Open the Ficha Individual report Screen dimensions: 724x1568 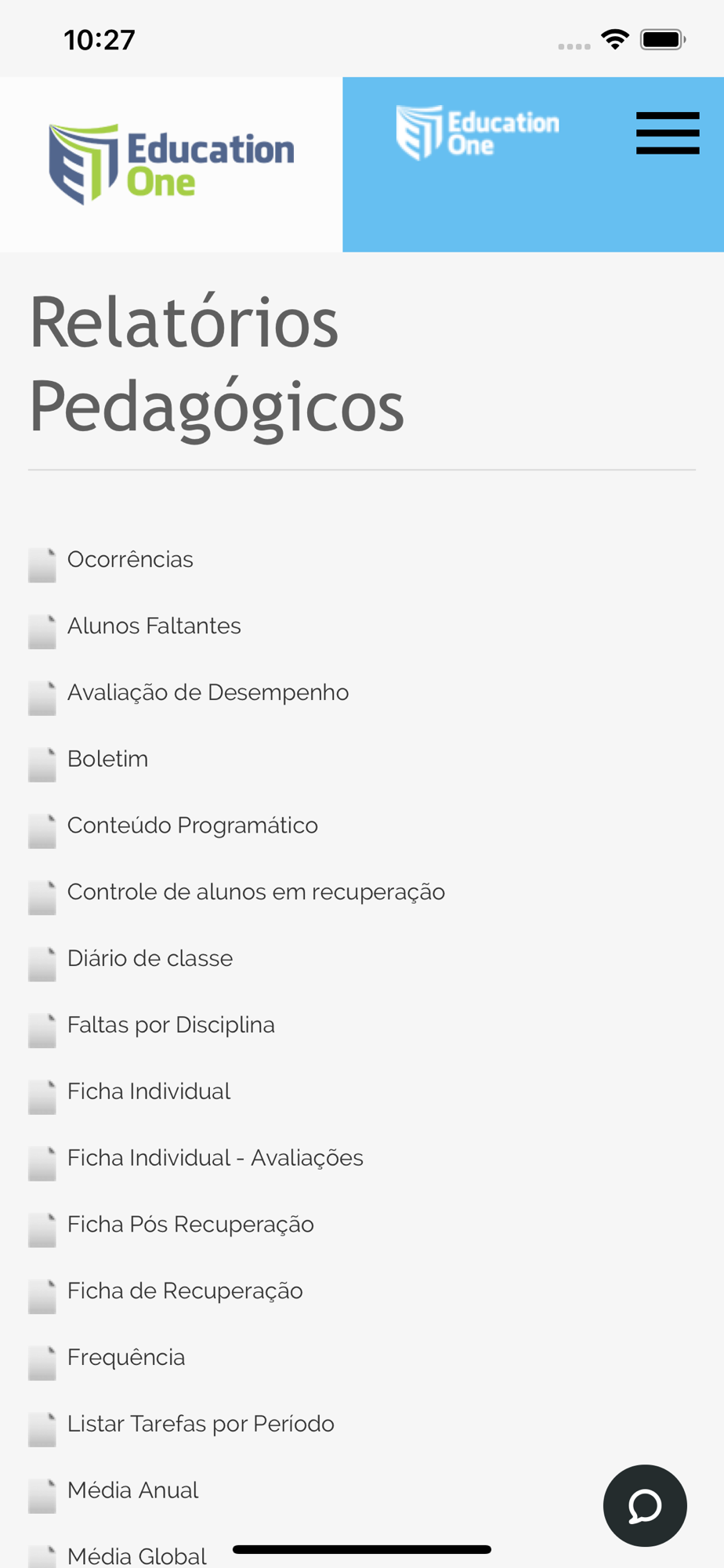[149, 1091]
